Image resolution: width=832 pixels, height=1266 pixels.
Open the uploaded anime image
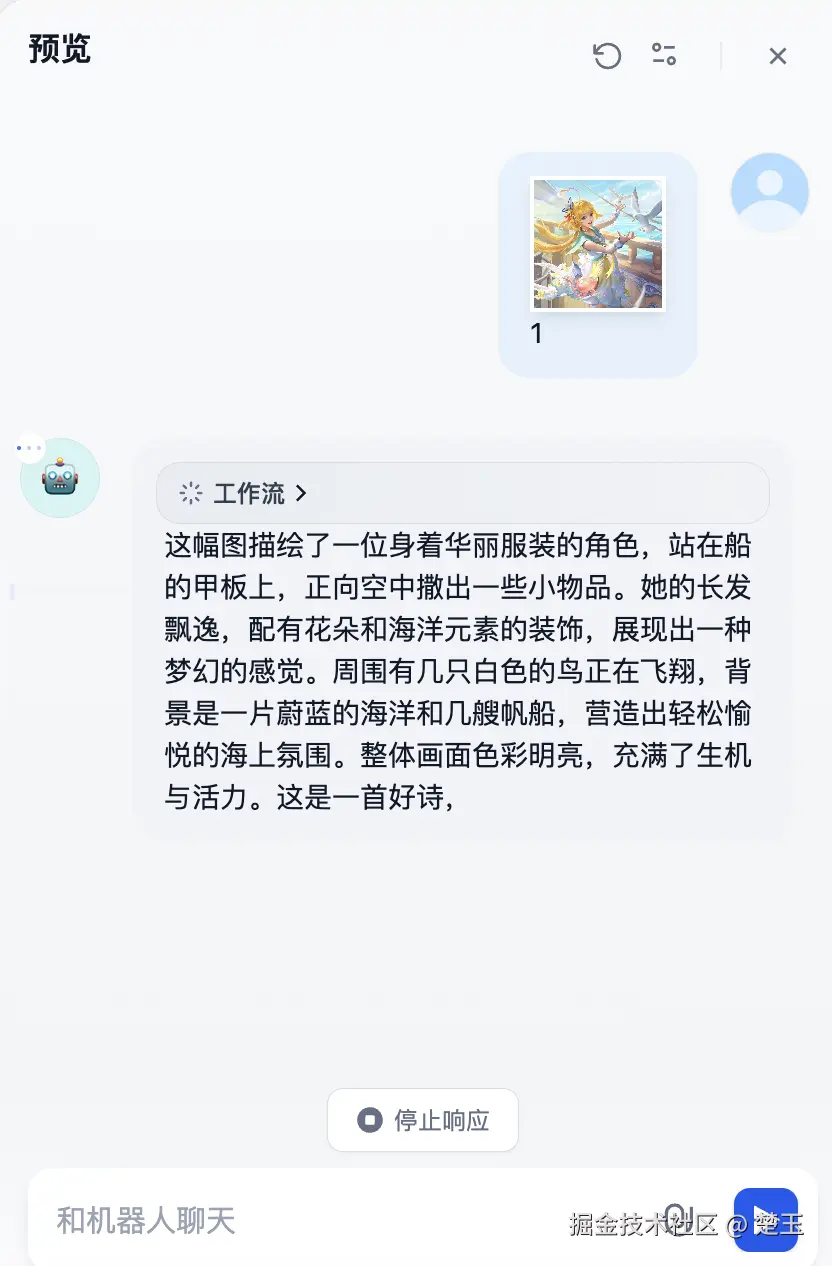tap(598, 244)
